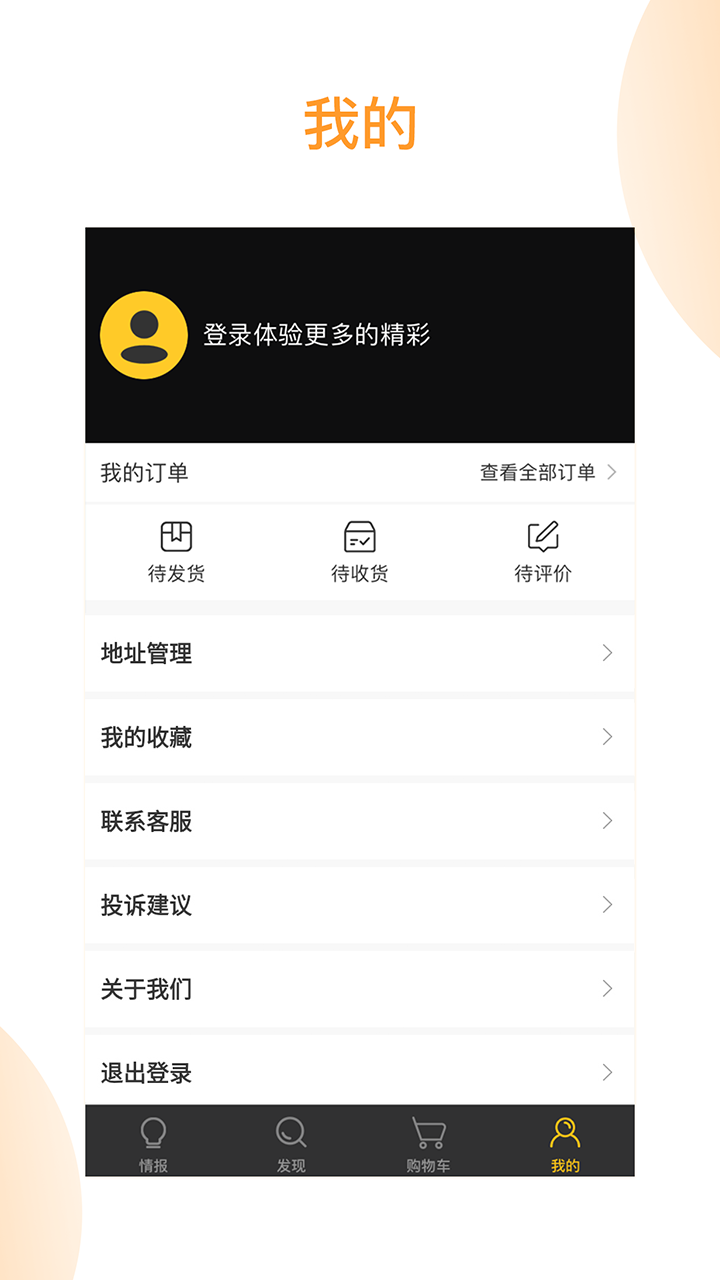Expand the 地址管理 row via its chevron
The height and width of the screenshot is (1280, 720).
608,653
